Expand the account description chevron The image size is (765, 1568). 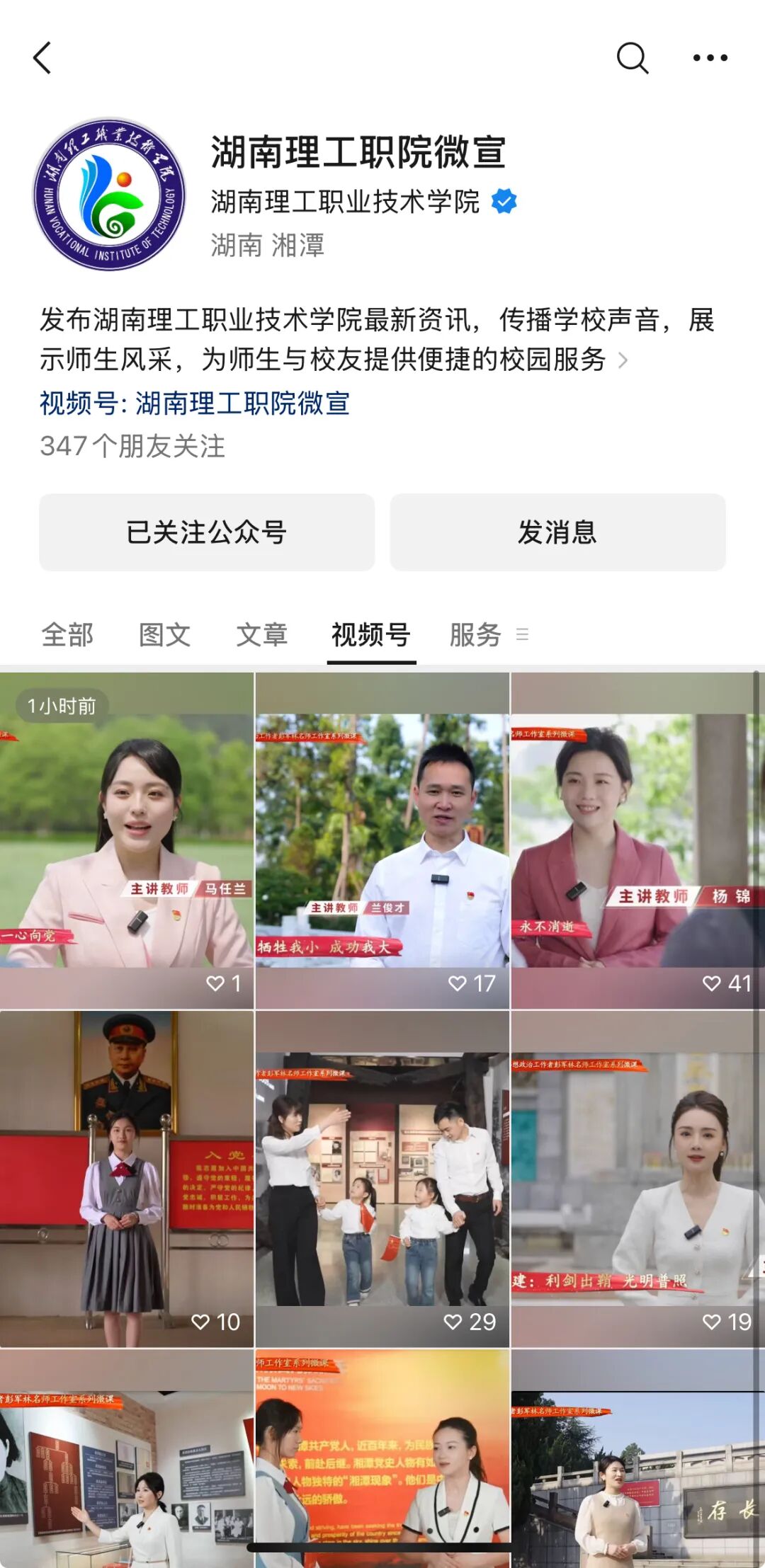pos(623,361)
